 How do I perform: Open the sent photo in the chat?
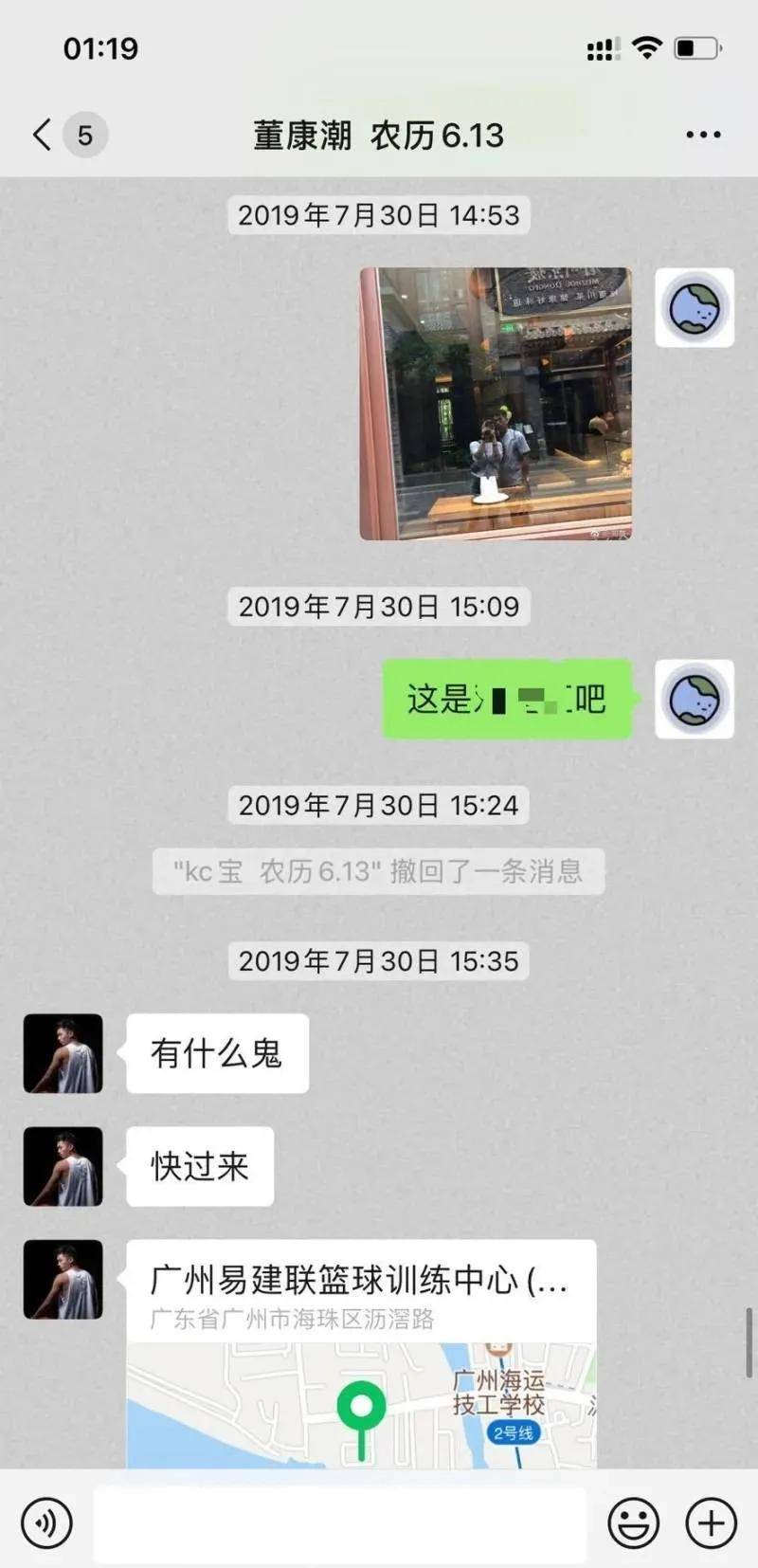[496, 404]
